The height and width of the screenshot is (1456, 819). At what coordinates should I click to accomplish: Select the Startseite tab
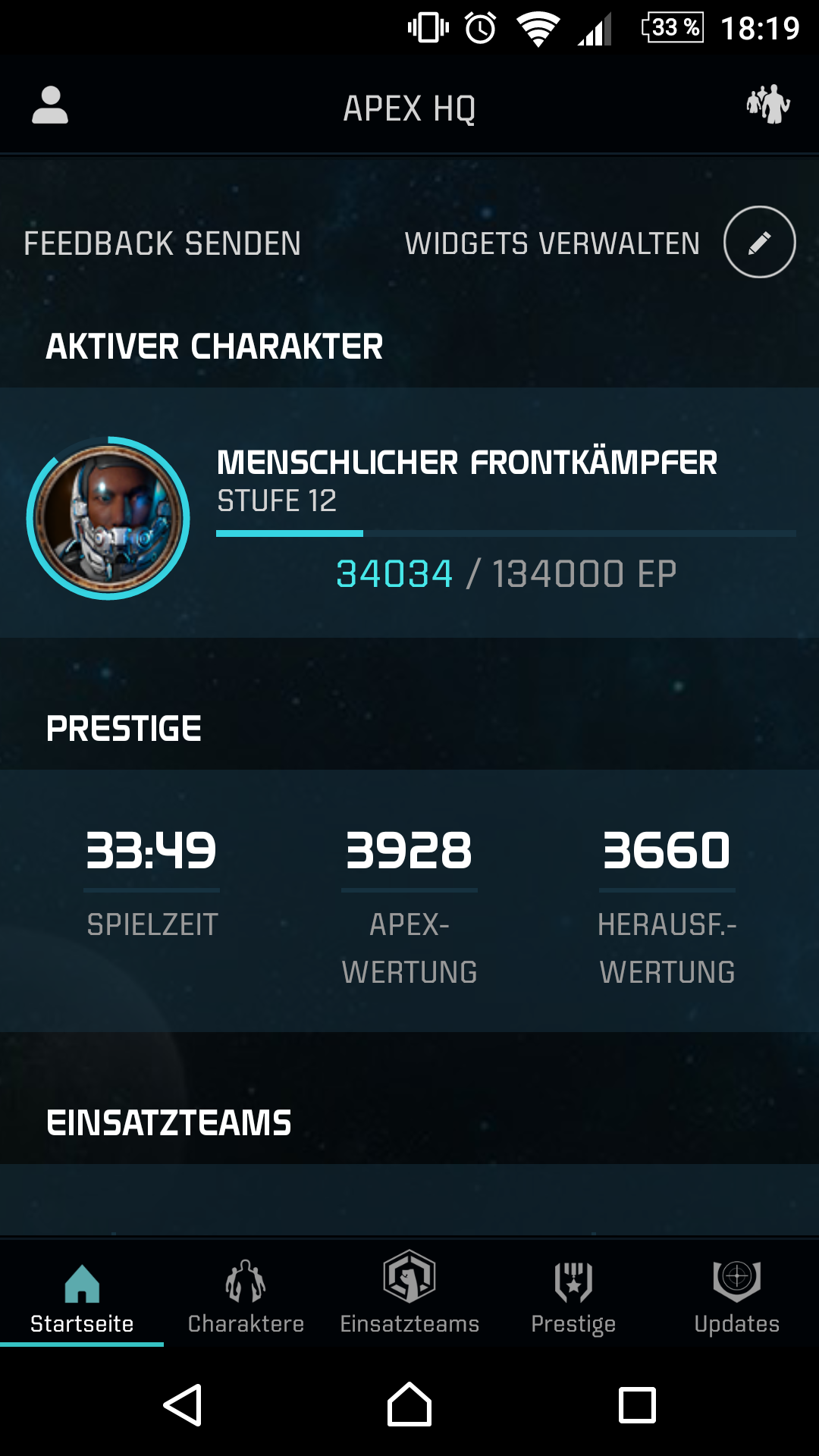82,1295
